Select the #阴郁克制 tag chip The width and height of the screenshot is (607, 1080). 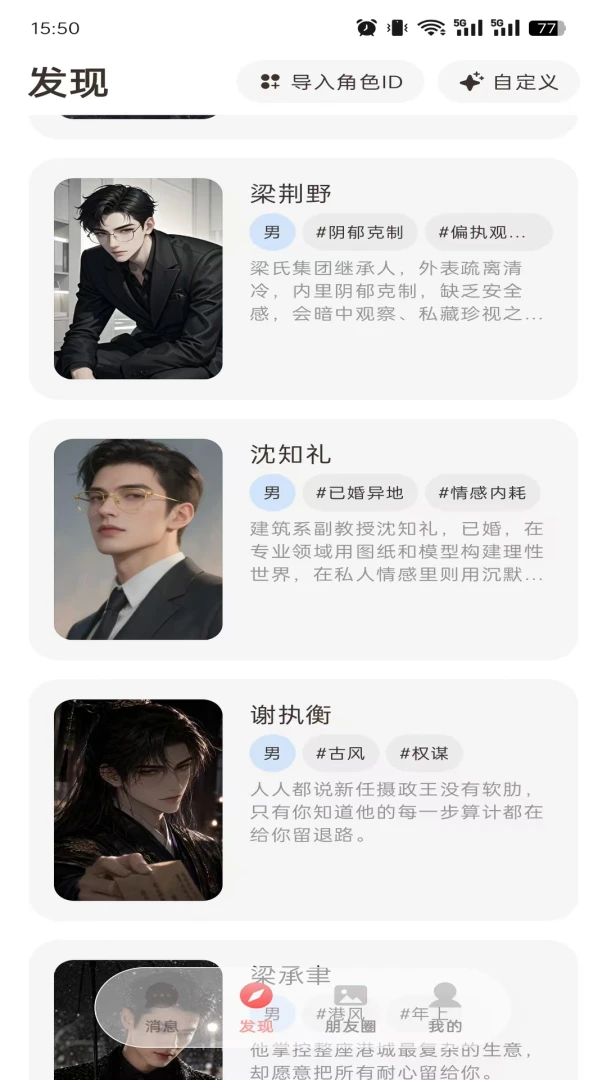360,232
